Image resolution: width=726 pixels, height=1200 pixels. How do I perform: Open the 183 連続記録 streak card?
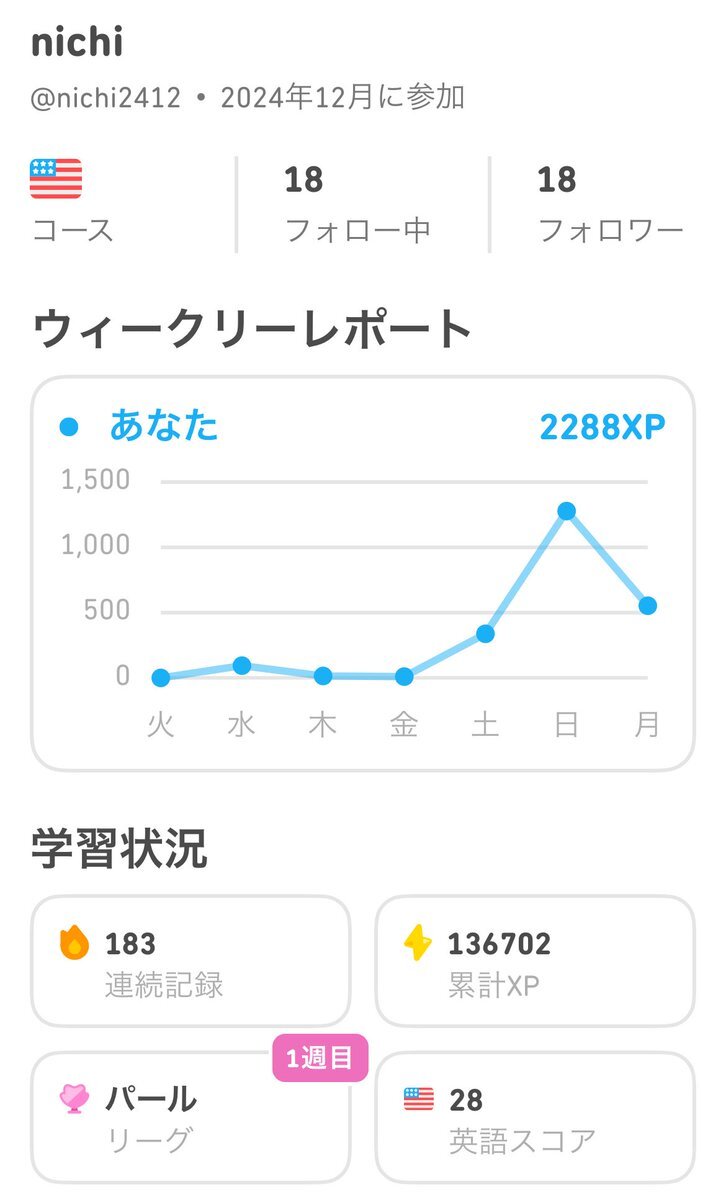pos(191,961)
